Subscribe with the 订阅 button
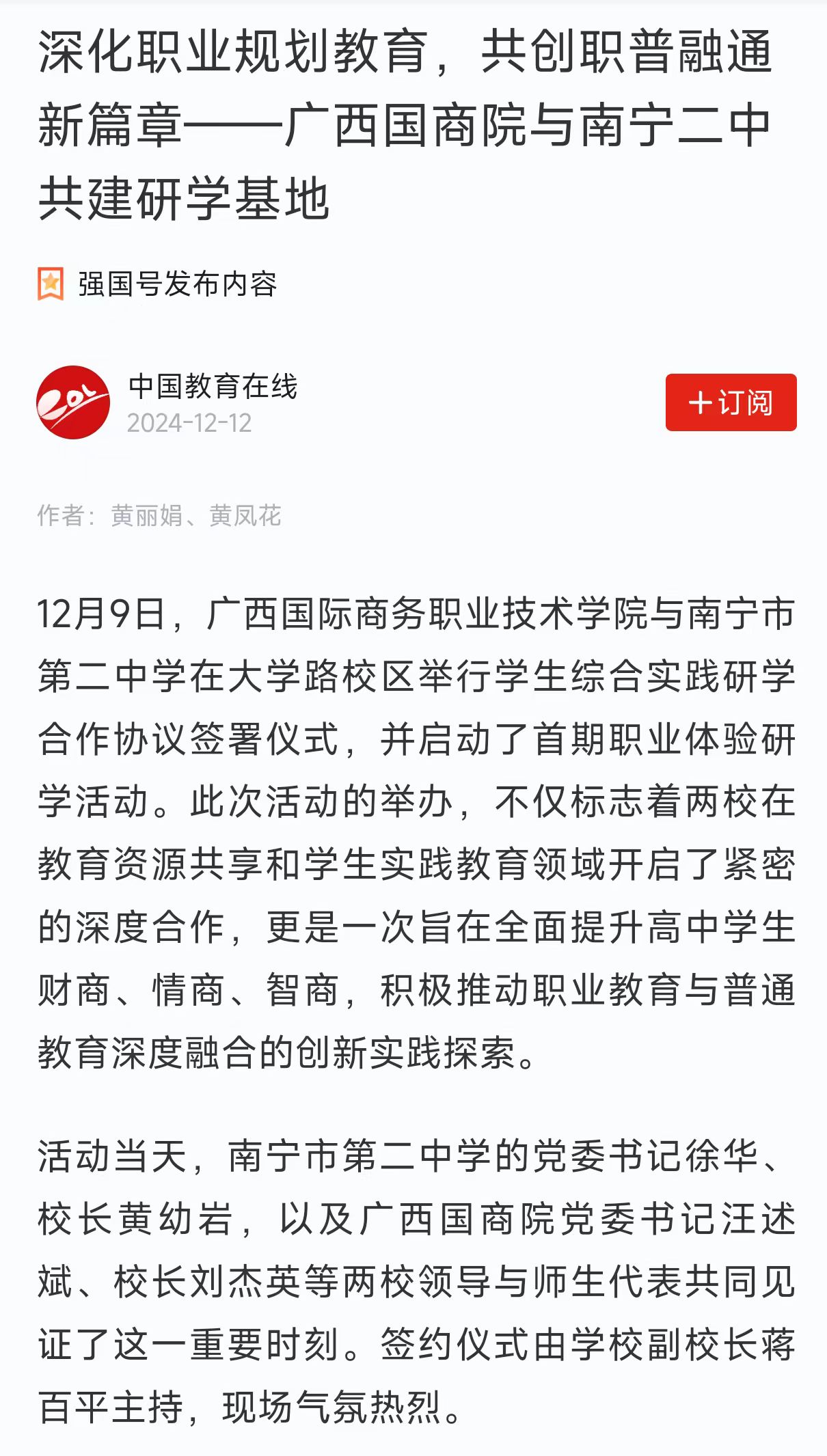Image resolution: width=827 pixels, height=1456 pixels. pos(731,402)
